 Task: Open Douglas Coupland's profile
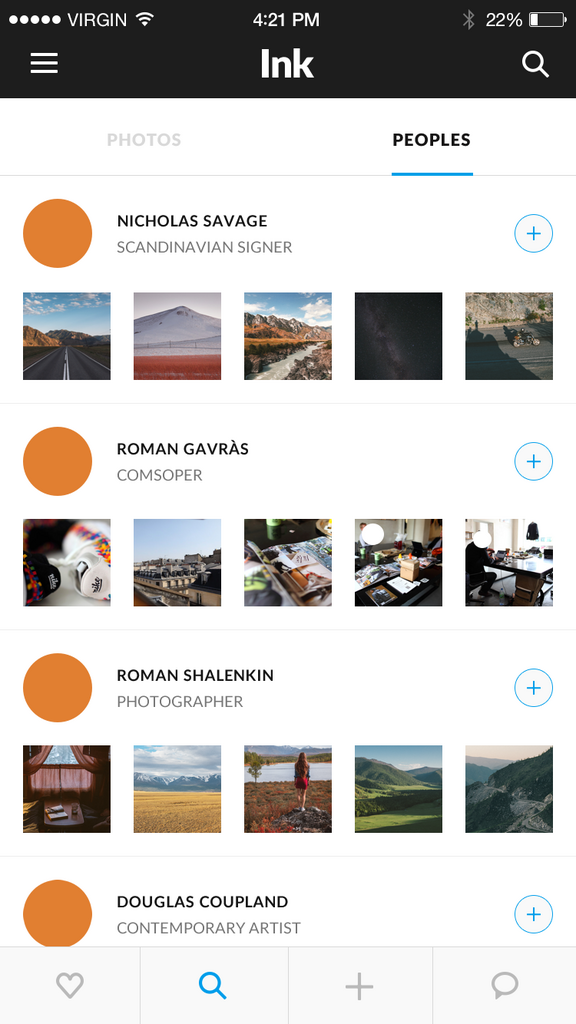pos(202,902)
